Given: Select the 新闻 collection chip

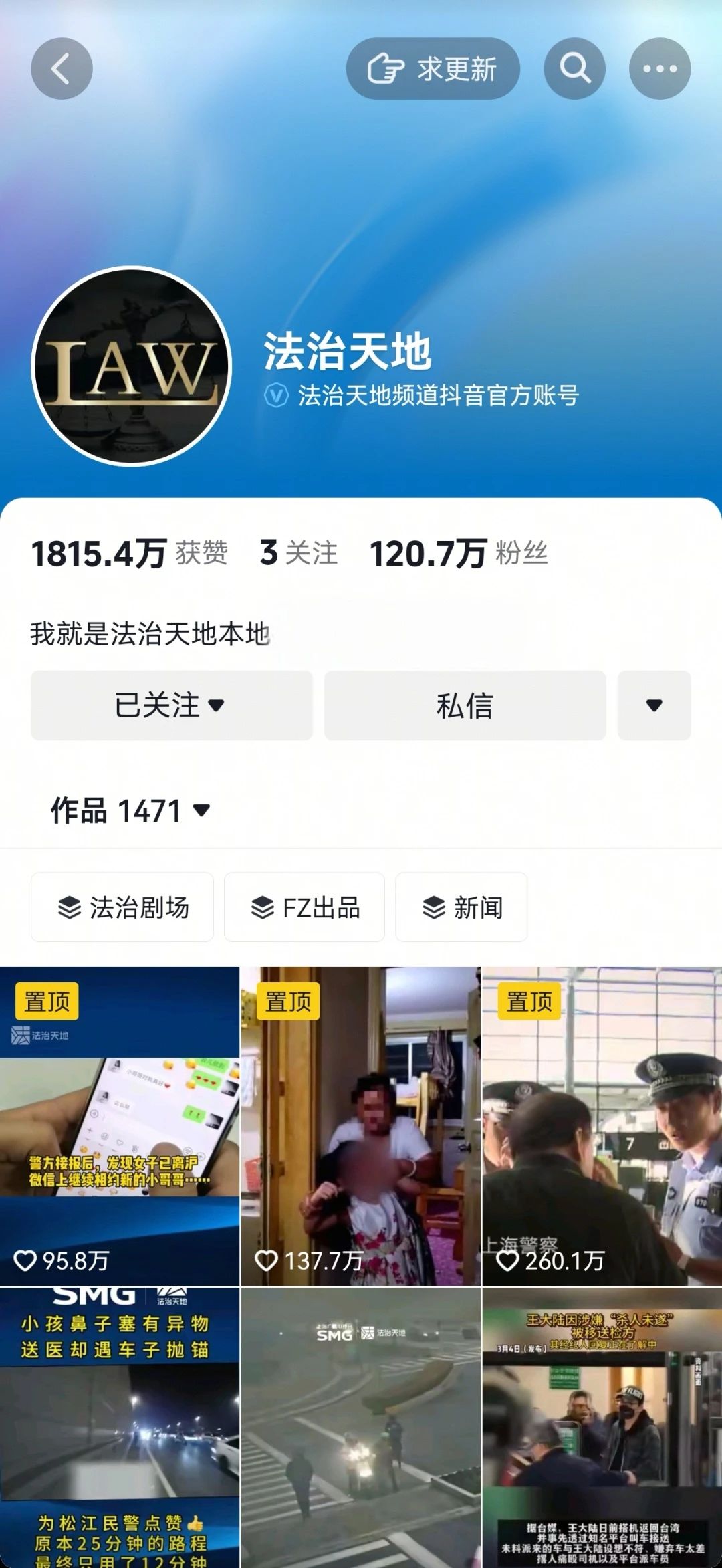Looking at the screenshot, I should 461,907.
